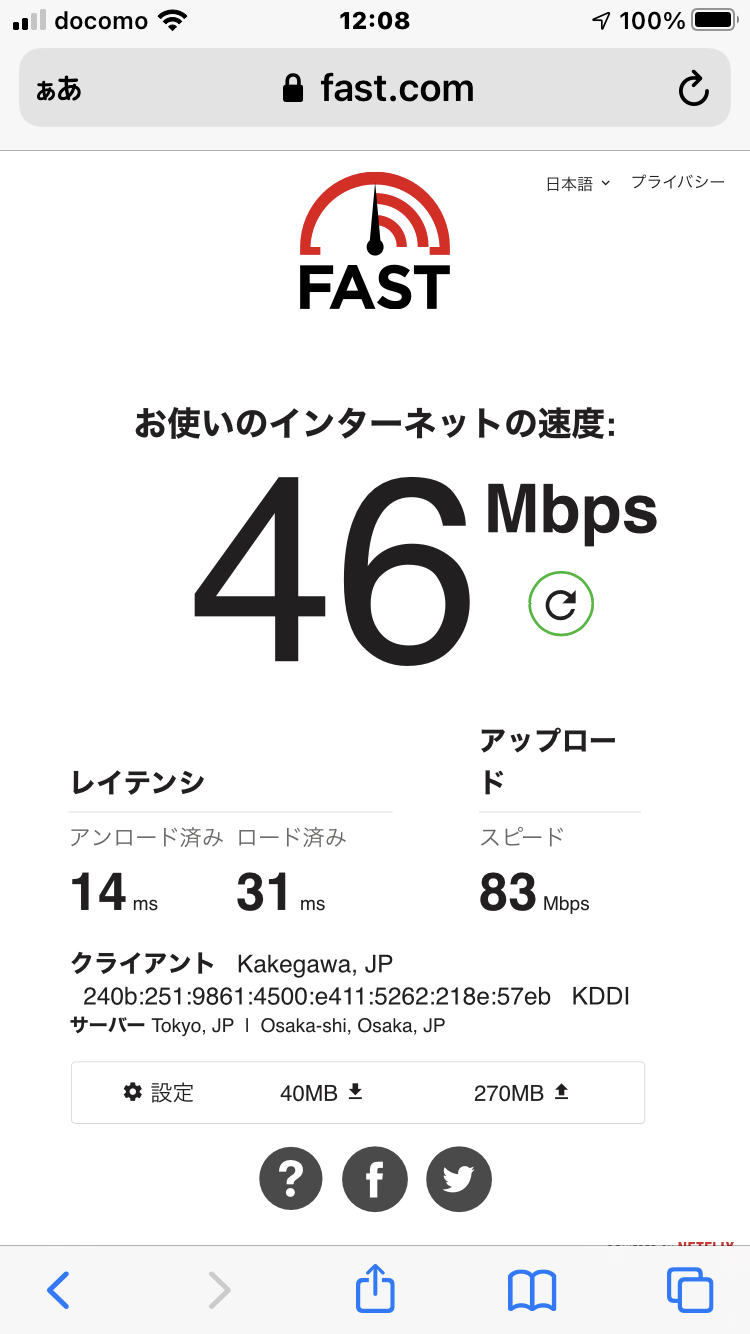
Task: Share result on Twitter
Action: pyautogui.click(x=459, y=1180)
